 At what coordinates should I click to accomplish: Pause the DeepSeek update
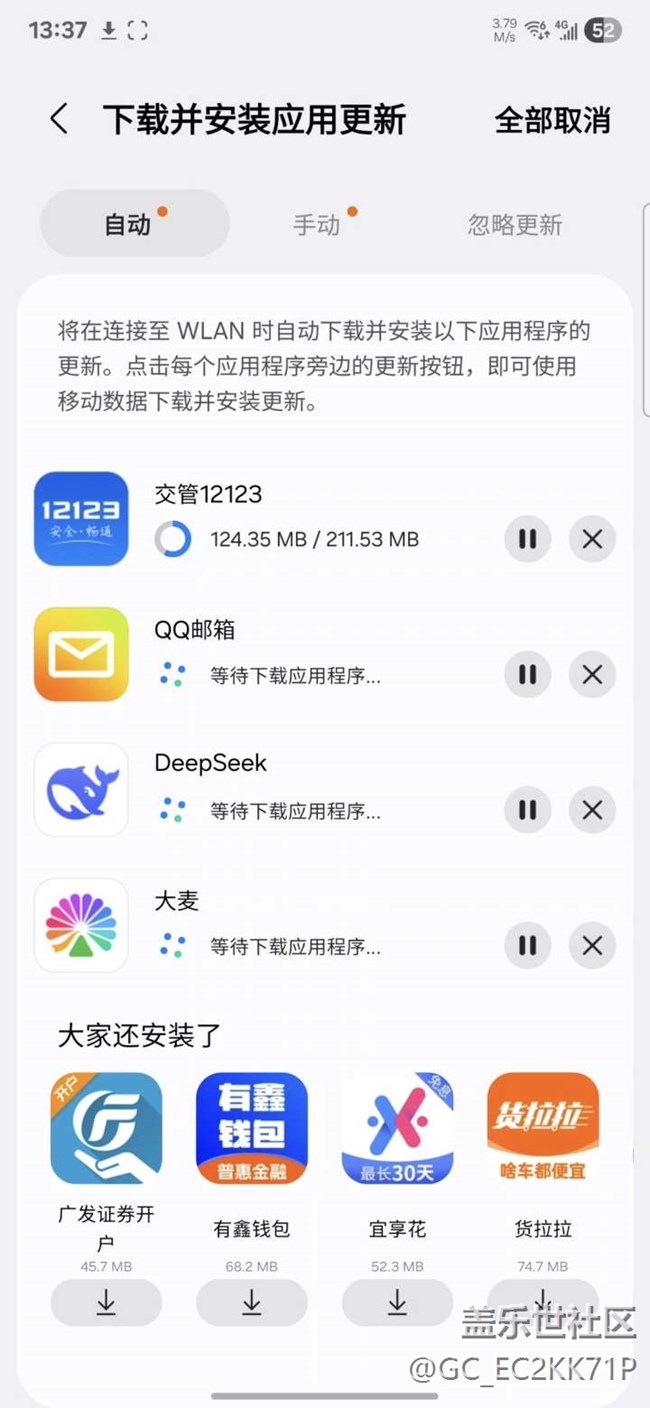click(527, 810)
